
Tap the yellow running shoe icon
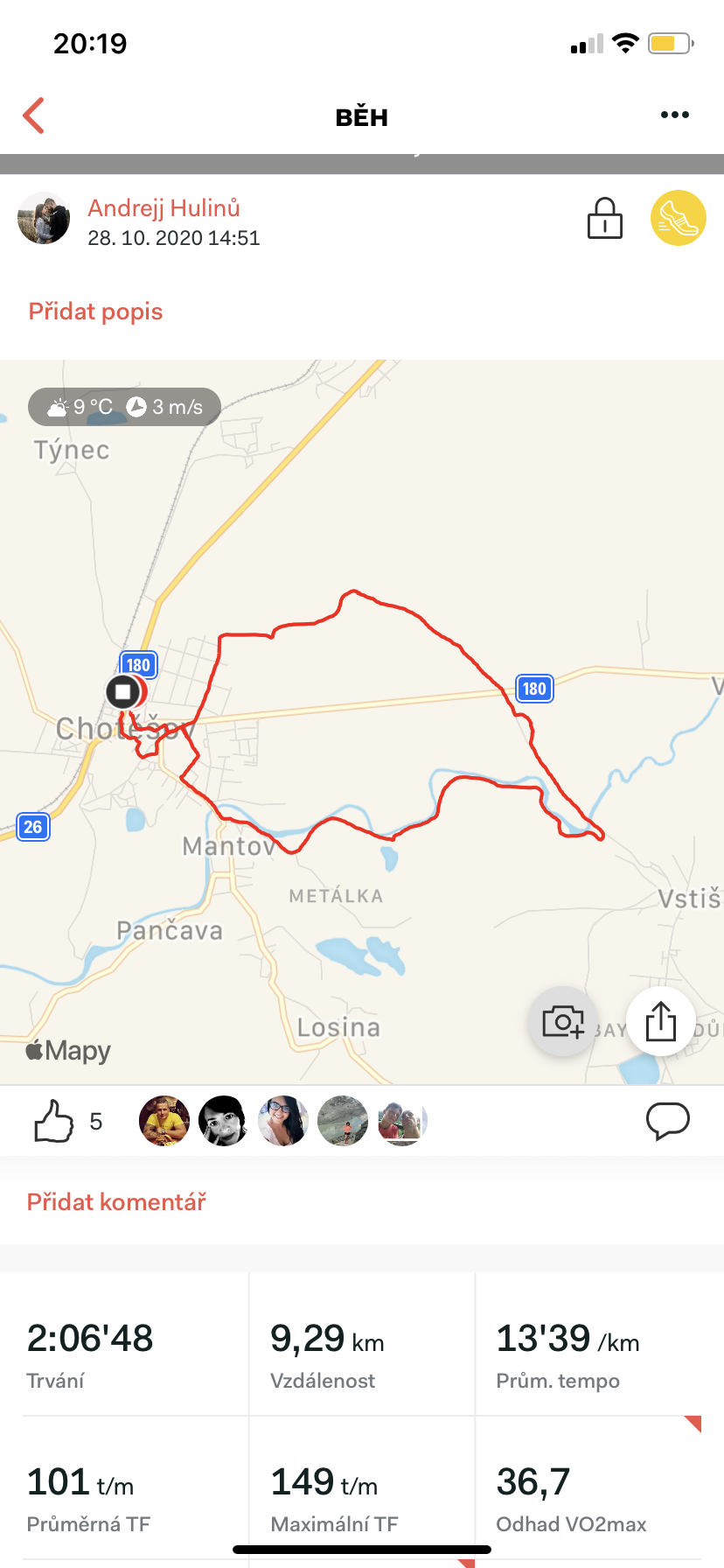(678, 218)
